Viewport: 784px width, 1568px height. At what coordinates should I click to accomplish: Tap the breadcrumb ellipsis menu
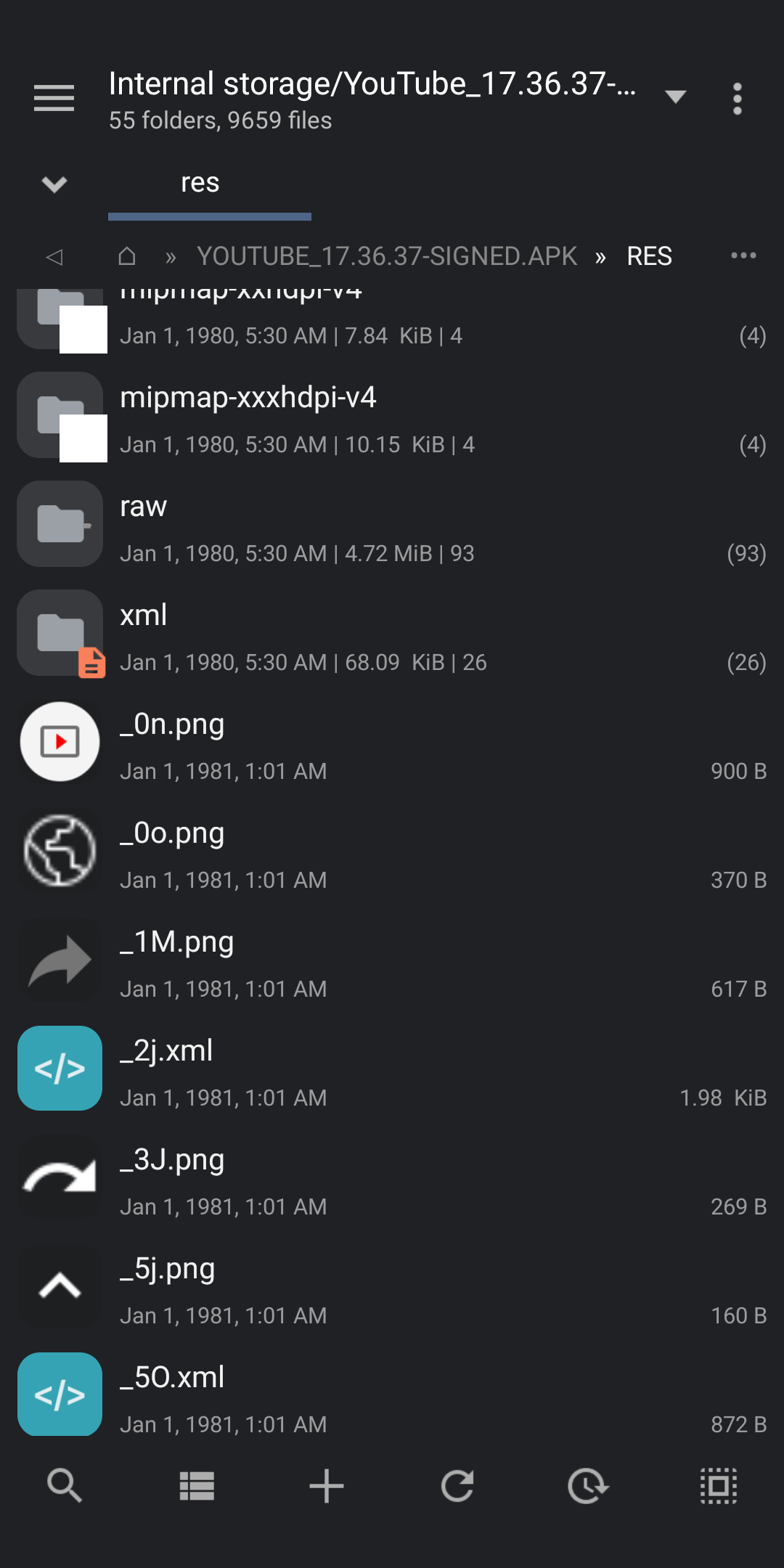click(743, 256)
